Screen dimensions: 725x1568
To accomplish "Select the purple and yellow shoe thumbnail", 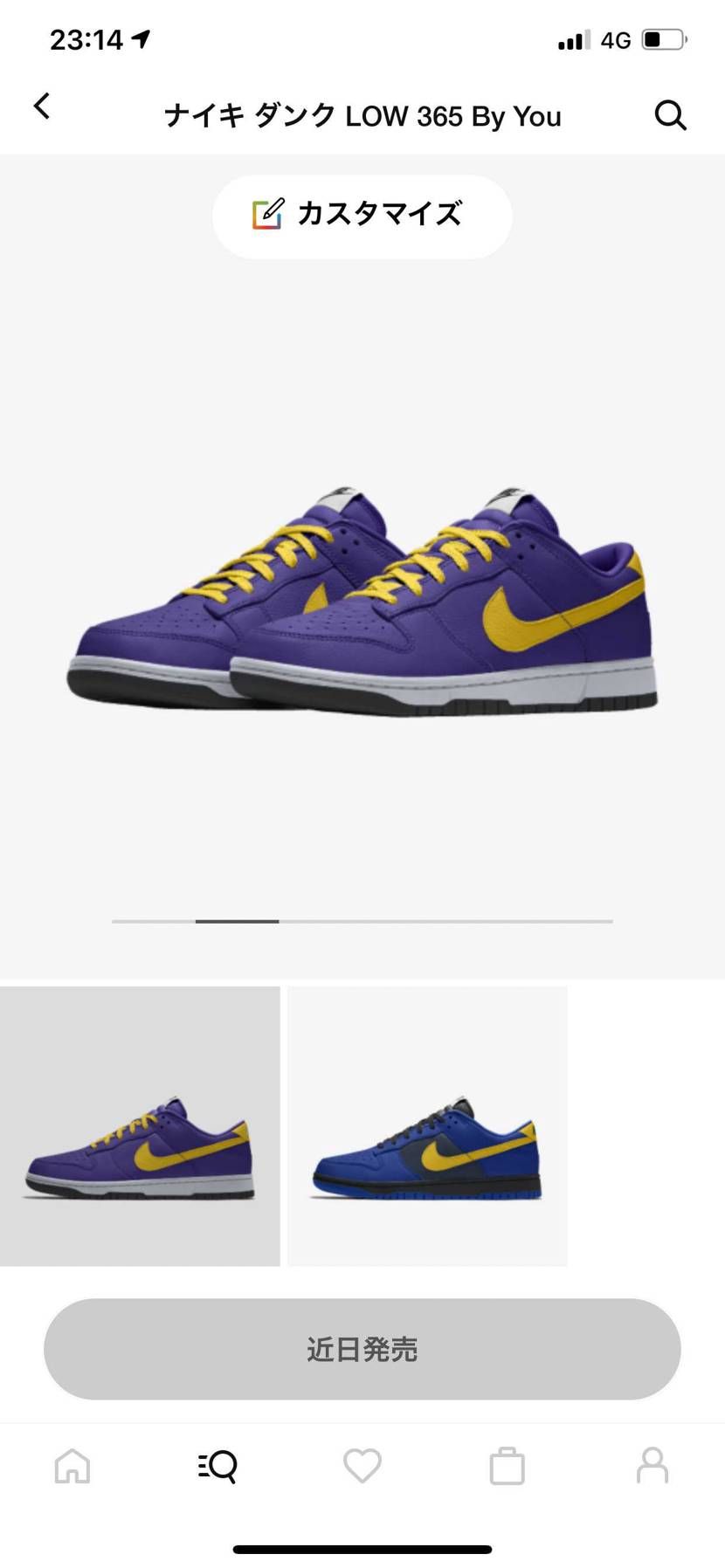I will 140,1126.
